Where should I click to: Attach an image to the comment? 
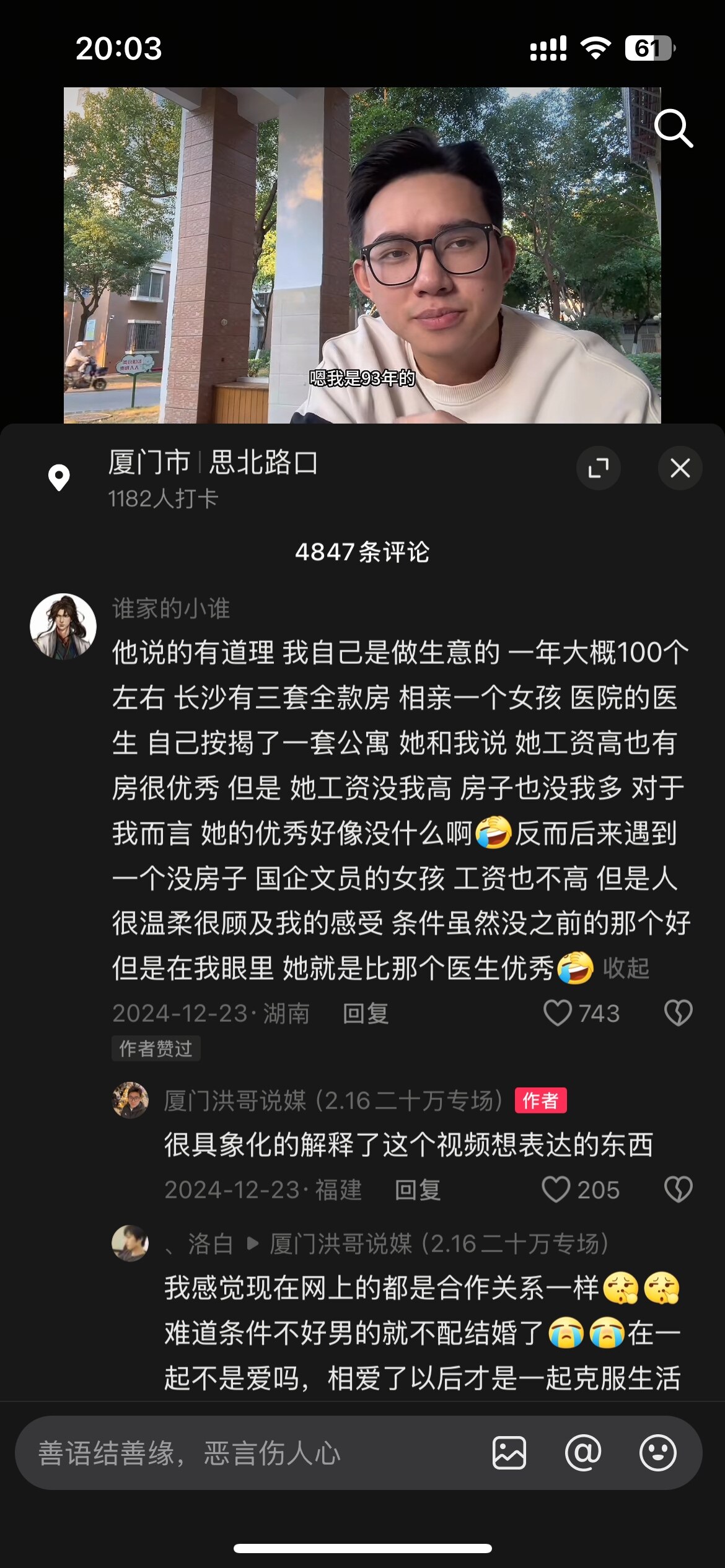509,1453
